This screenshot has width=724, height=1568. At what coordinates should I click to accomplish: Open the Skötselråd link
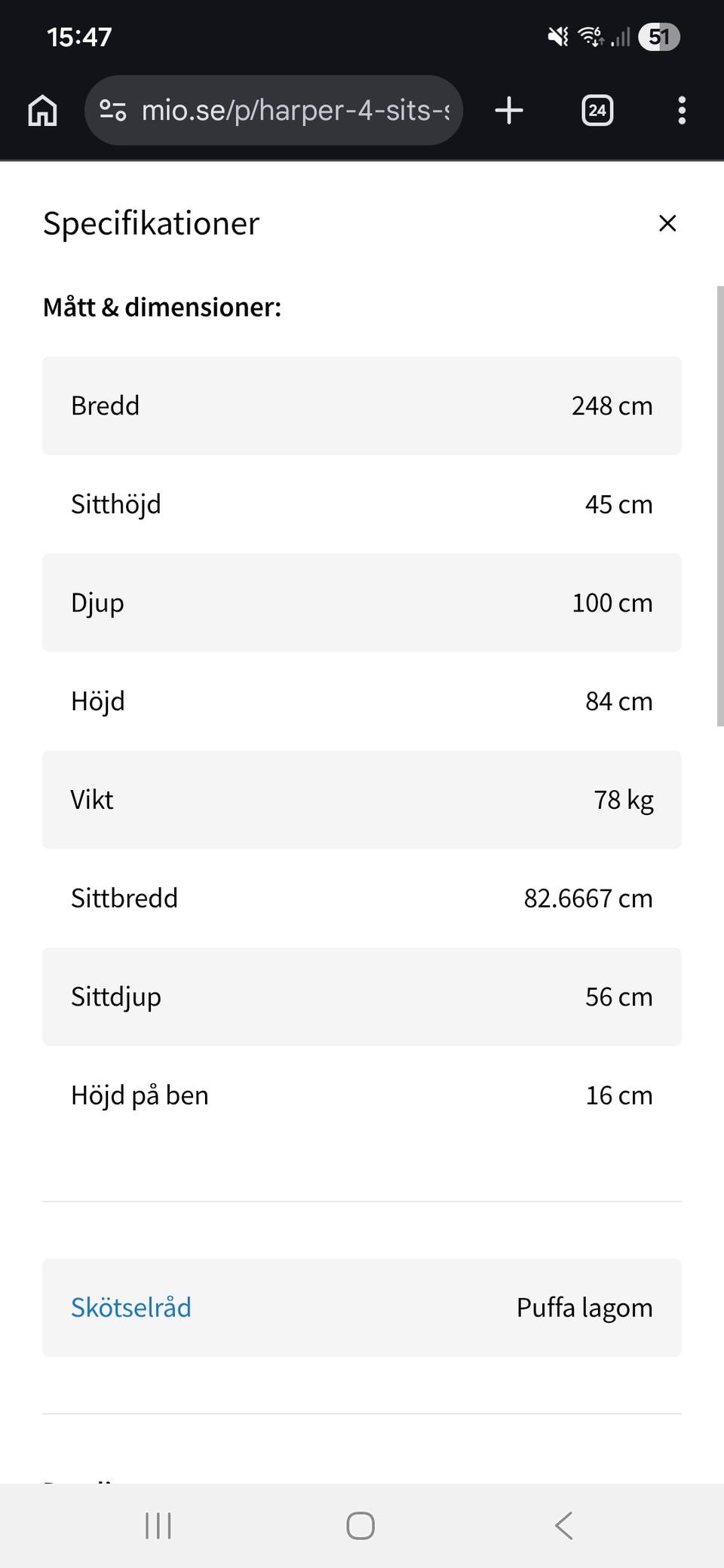click(x=131, y=1307)
